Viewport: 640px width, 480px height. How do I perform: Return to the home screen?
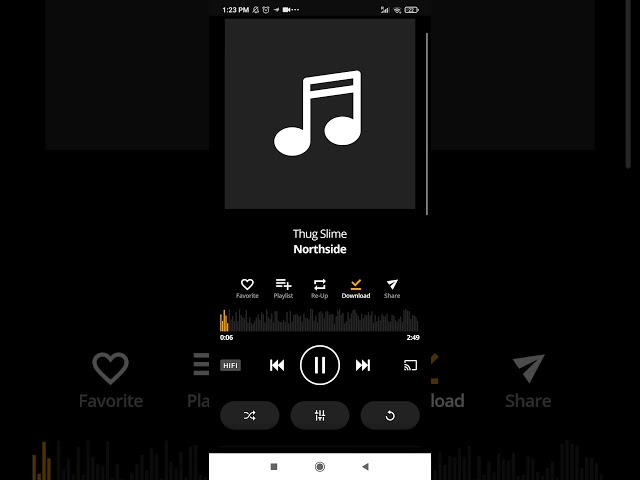[x=320, y=466]
